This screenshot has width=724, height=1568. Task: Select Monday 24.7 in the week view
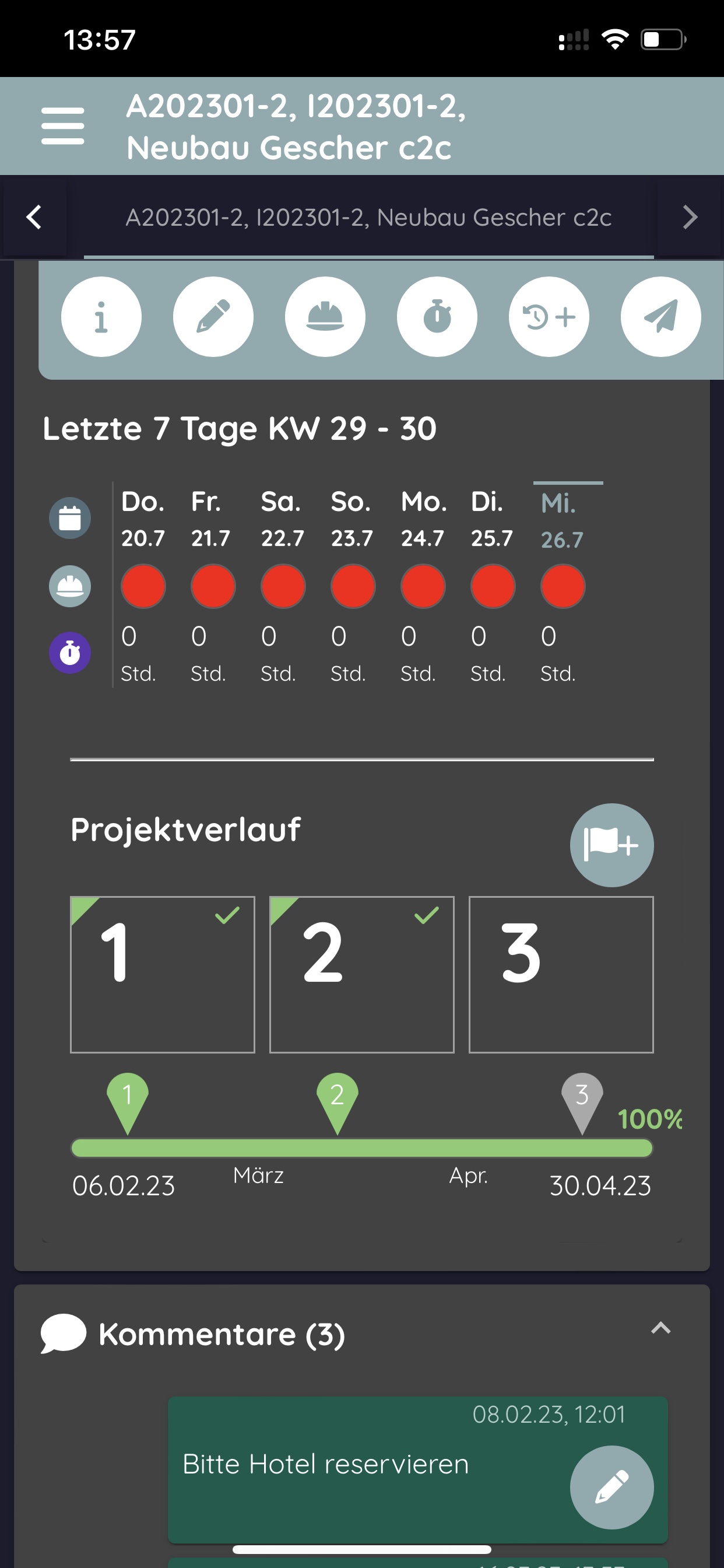click(423, 519)
